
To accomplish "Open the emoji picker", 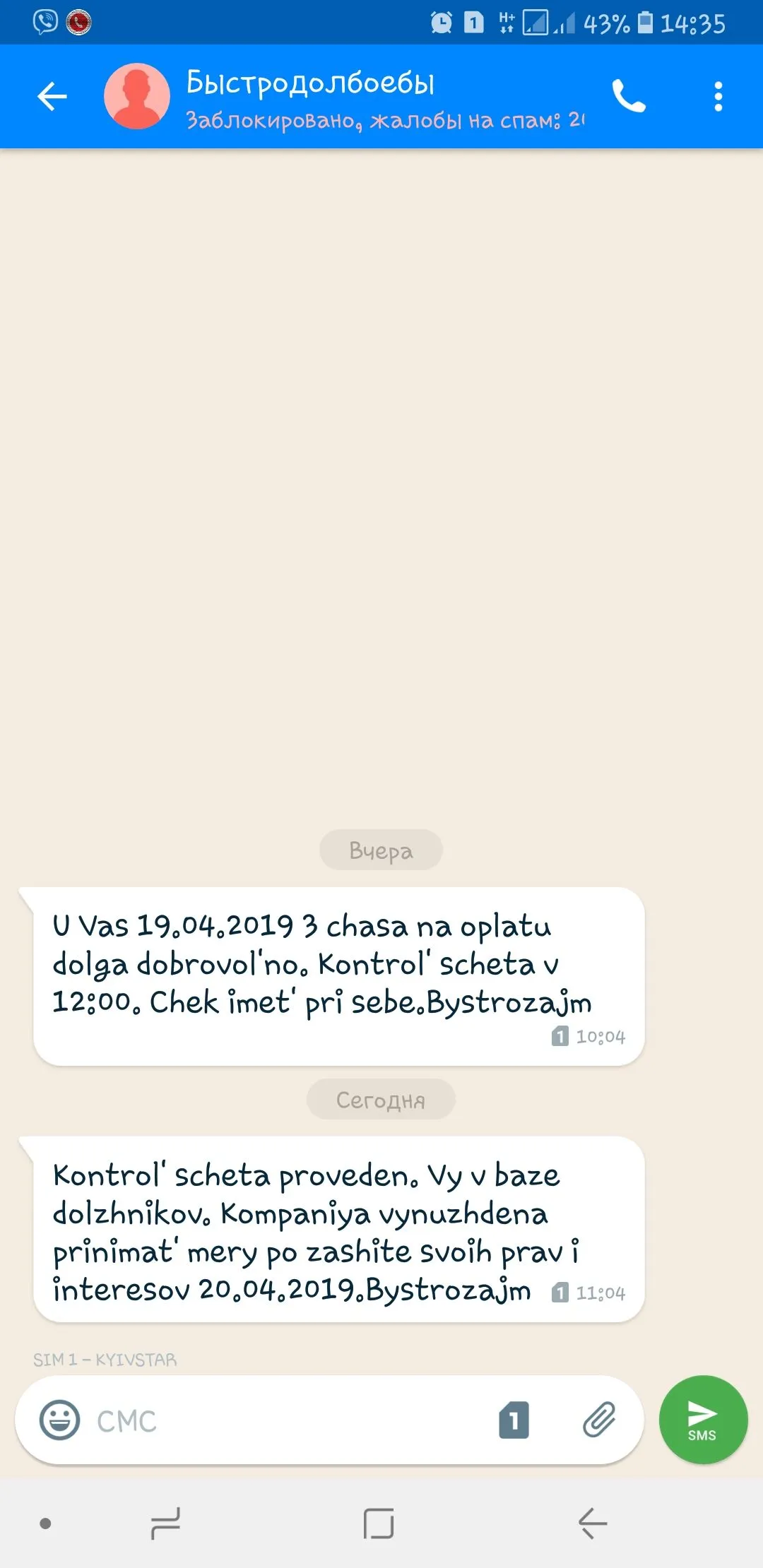I will point(59,1420).
